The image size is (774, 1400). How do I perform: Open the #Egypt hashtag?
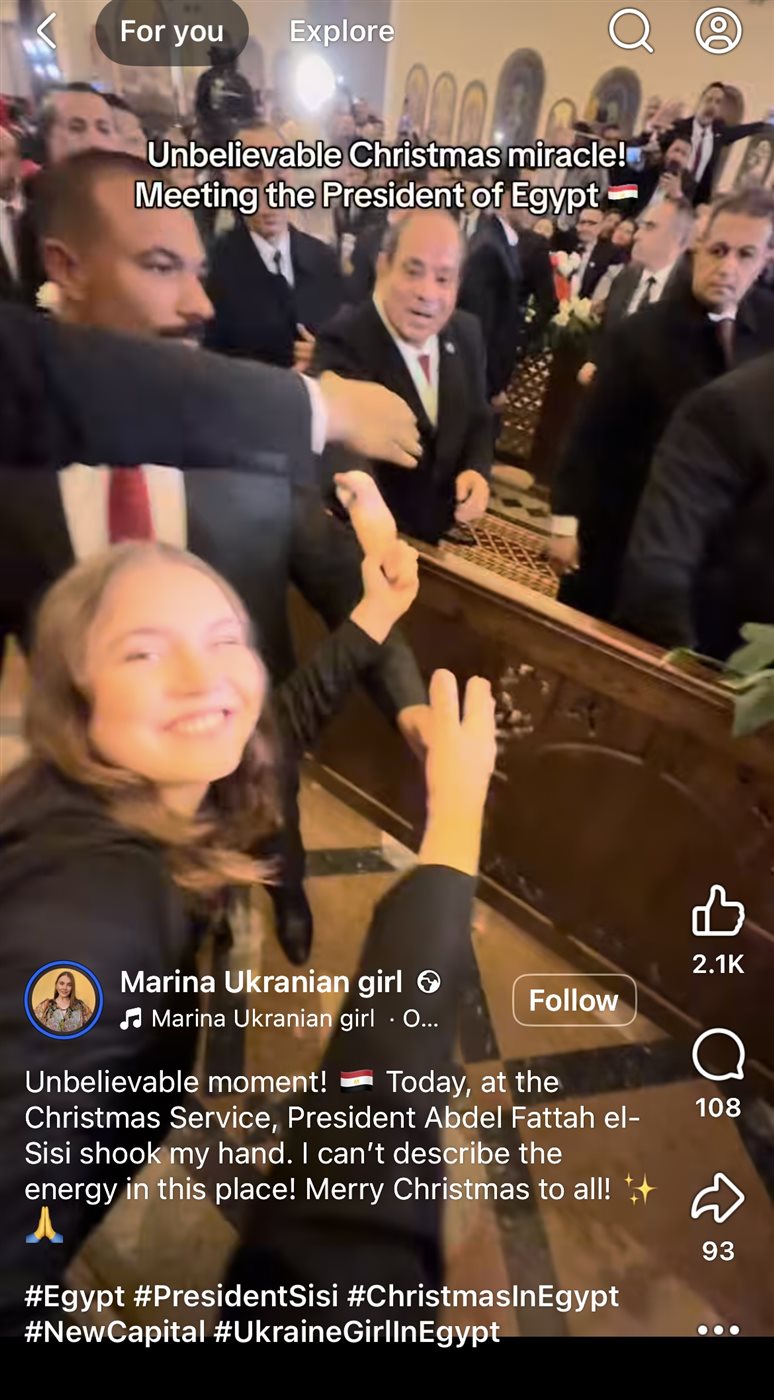click(75, 1297)
